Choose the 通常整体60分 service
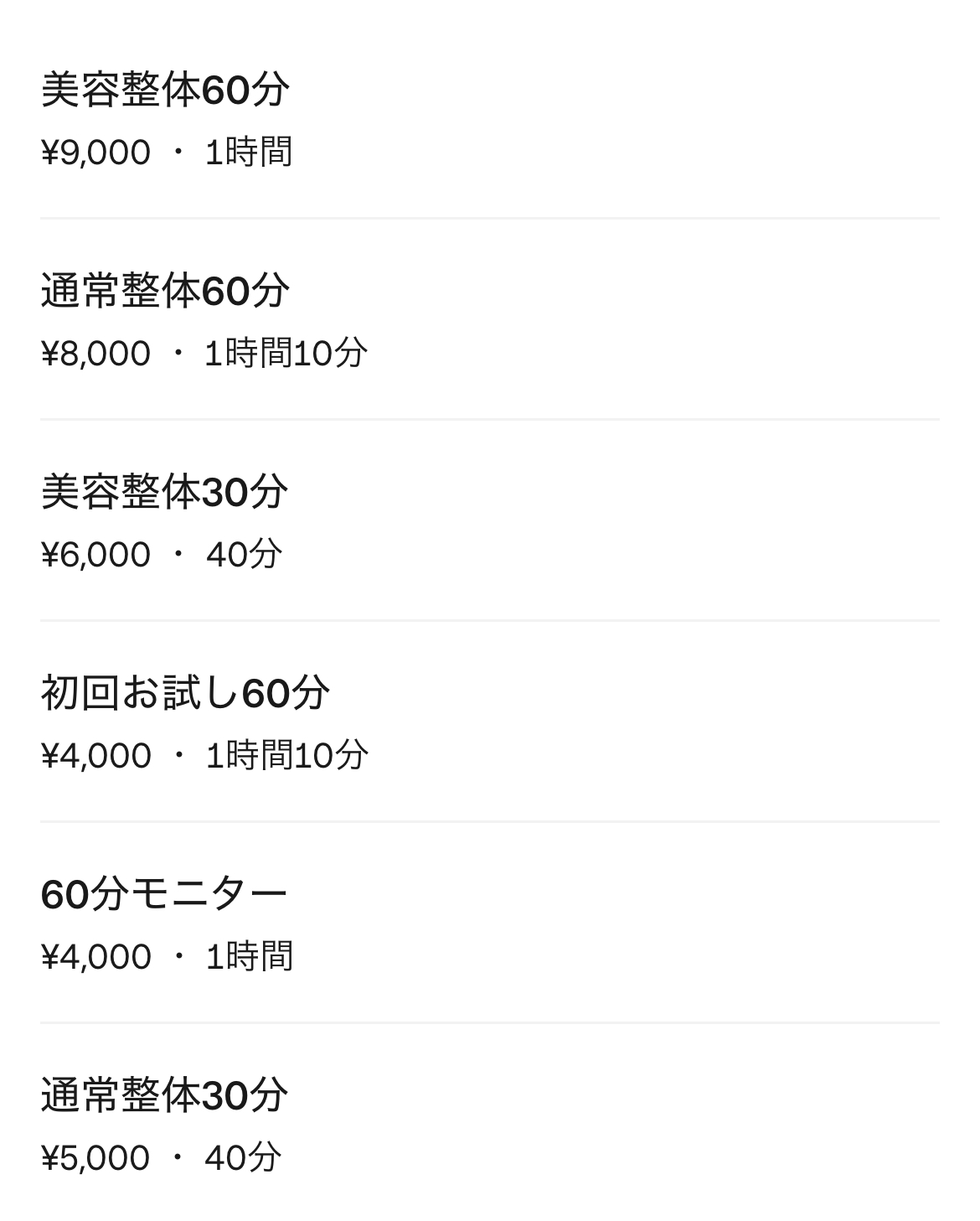Screen dimensions: 980x1221 point(166,292)
